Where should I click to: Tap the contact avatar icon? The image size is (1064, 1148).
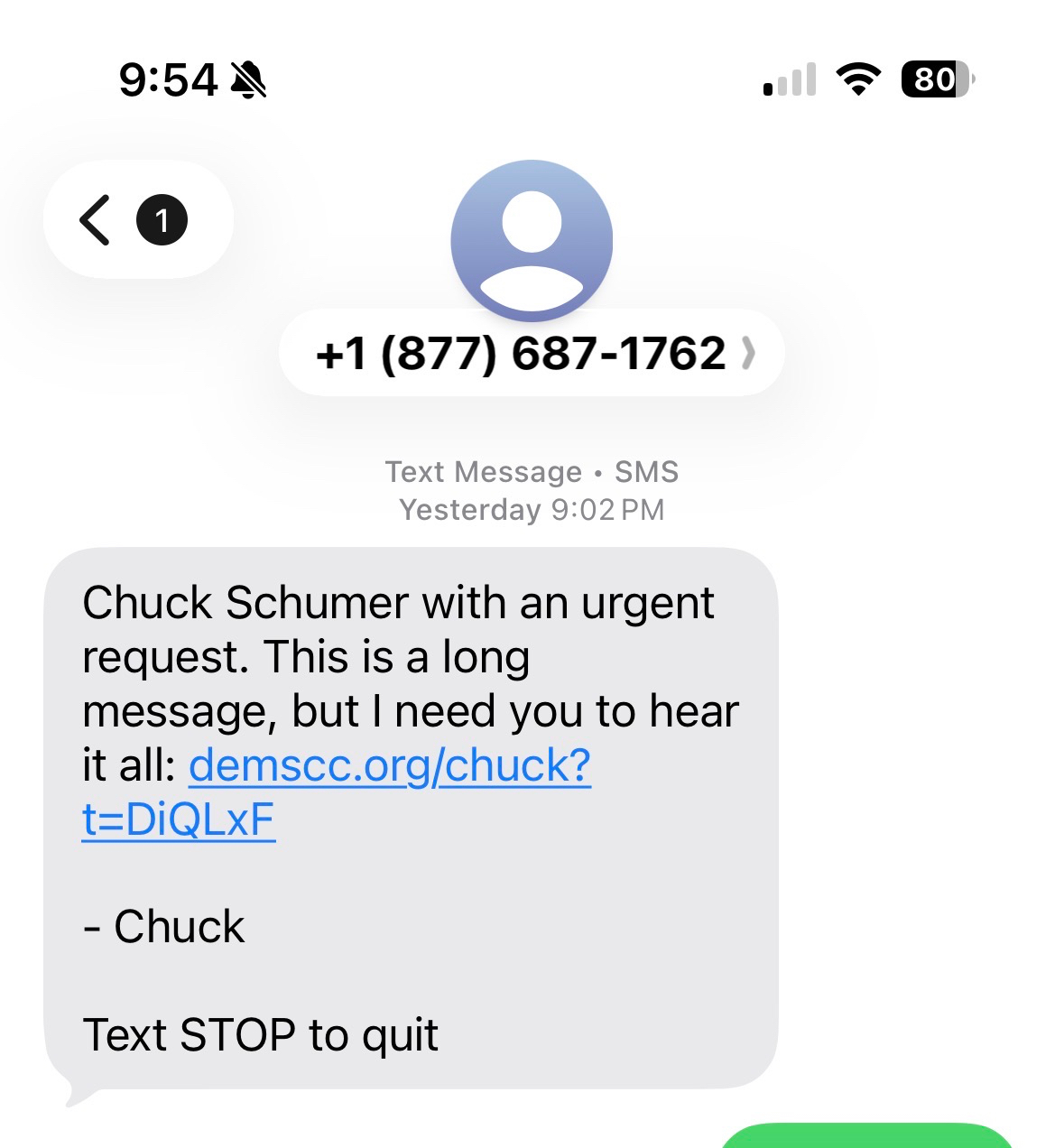click(x=532, y=241)
